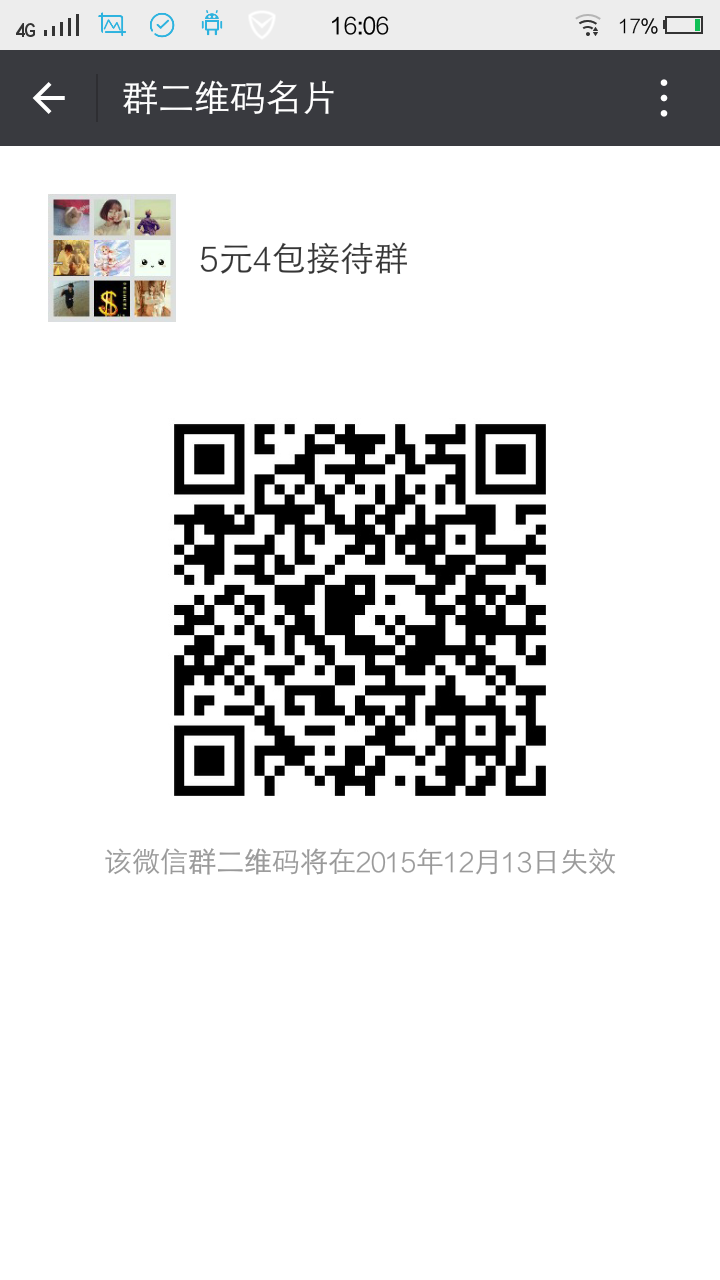This screenshot has height=1280, width=720.
Task: Open the three-dot overflow menu
Action: click(664, 98)
